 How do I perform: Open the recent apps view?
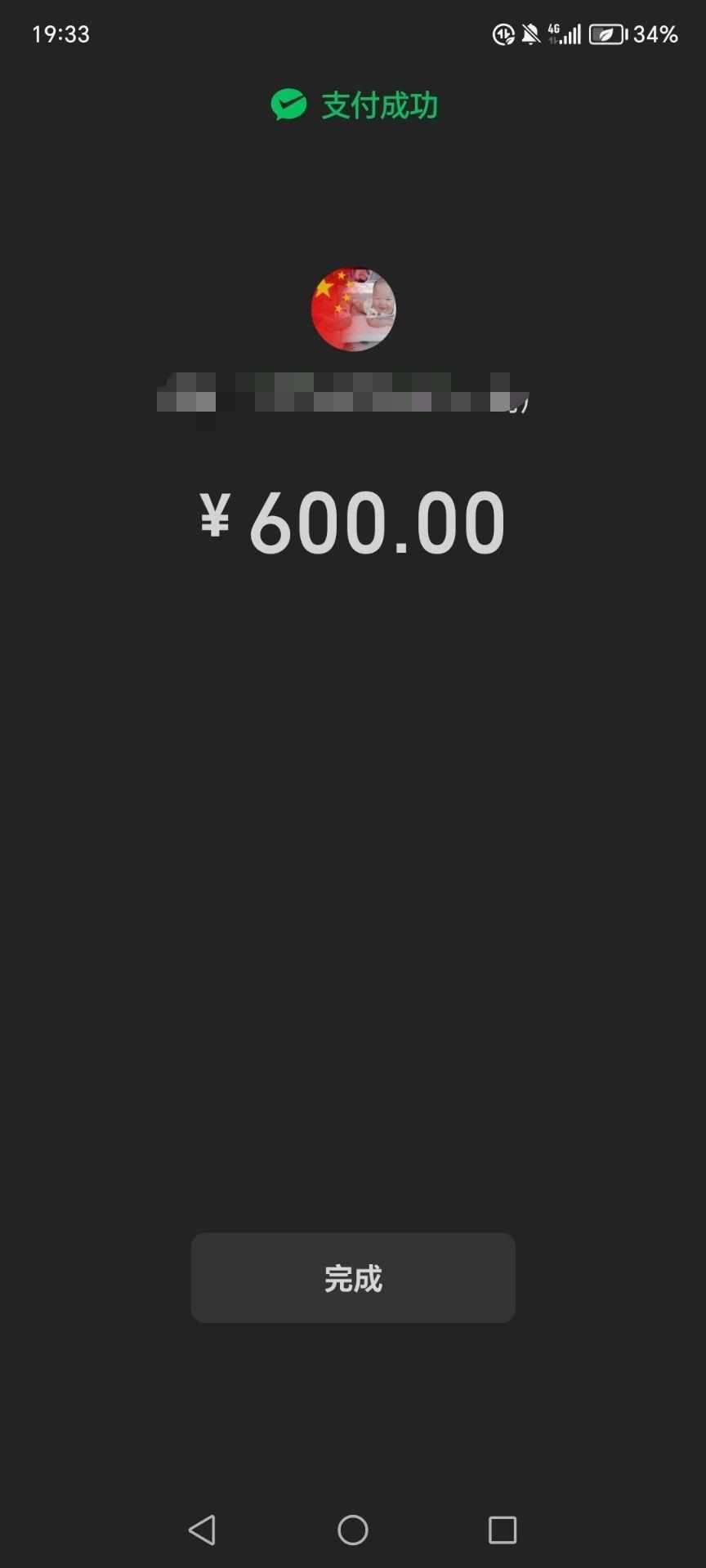(x=503, y=1530)
